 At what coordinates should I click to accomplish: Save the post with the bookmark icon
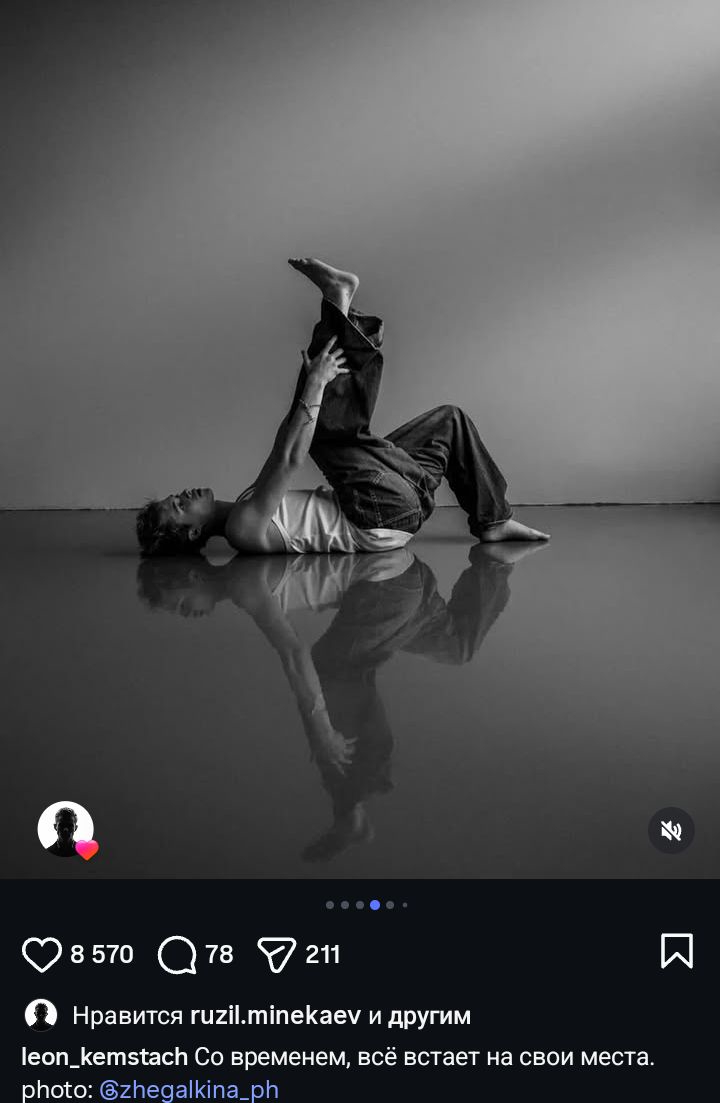point(676,951)
